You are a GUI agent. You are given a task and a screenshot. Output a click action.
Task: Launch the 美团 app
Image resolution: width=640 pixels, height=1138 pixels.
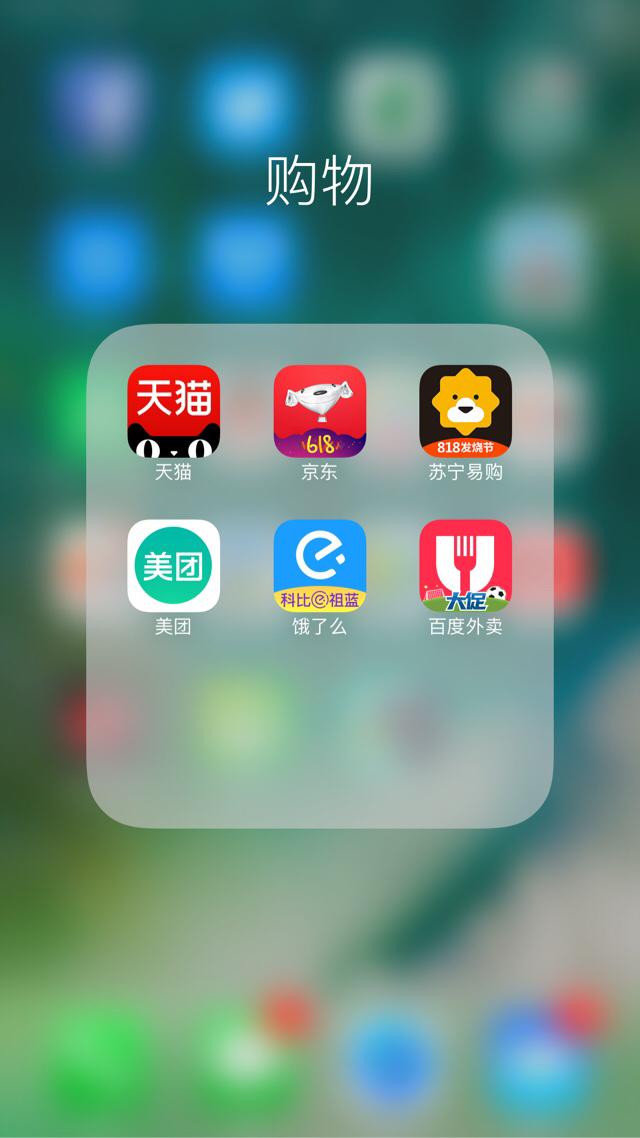coord(173,565)
